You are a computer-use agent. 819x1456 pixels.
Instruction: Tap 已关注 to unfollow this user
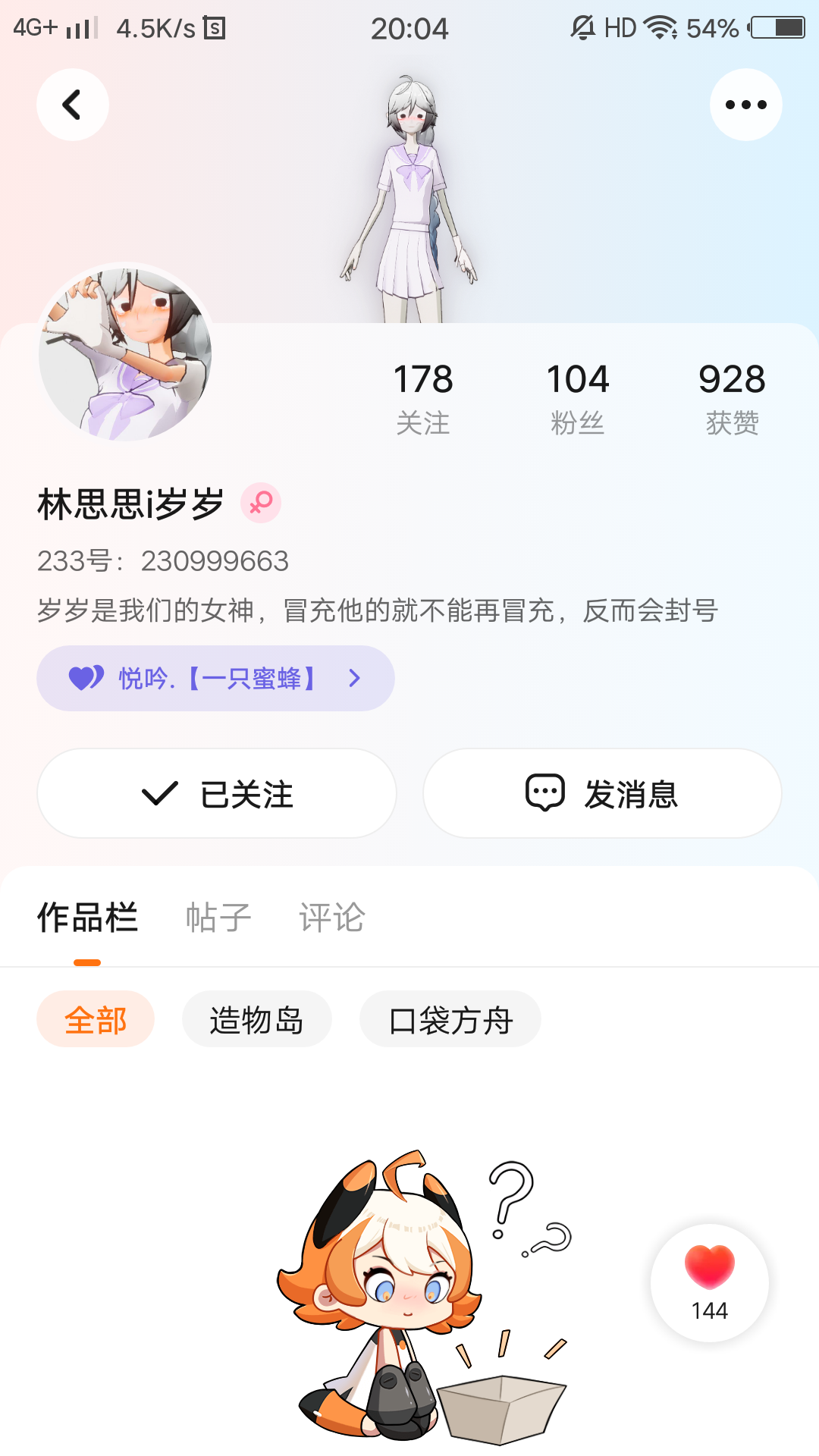[x=217, y=793]
